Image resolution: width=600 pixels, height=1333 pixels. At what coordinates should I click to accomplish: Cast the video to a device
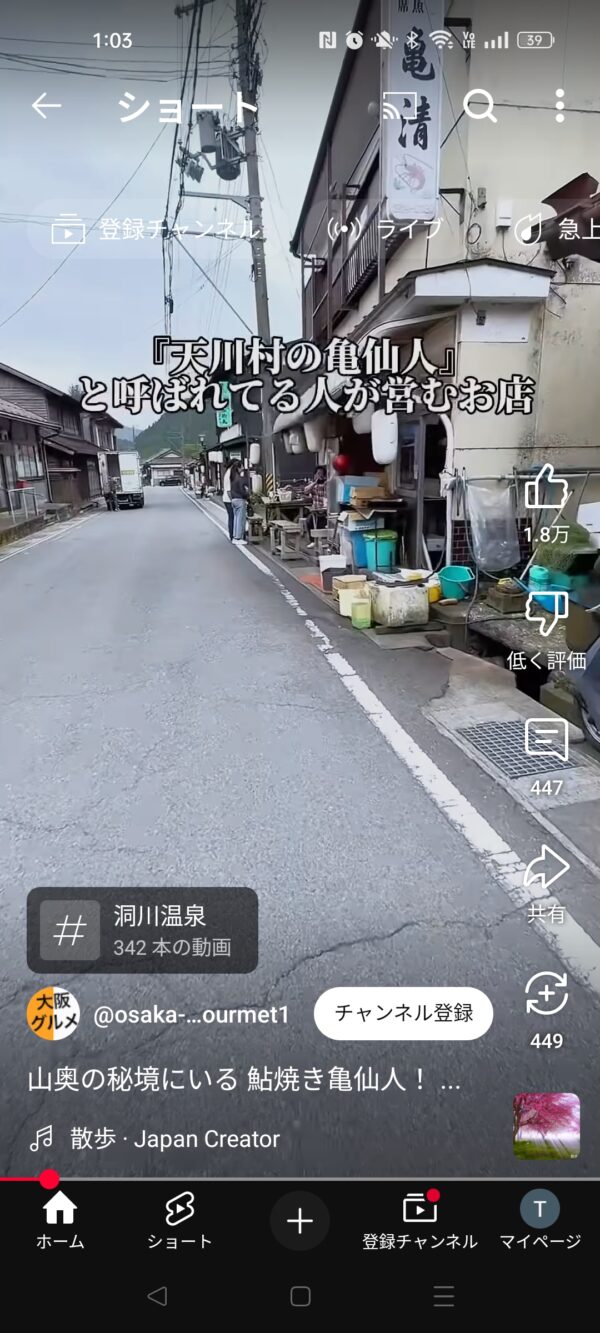(399, 106)
